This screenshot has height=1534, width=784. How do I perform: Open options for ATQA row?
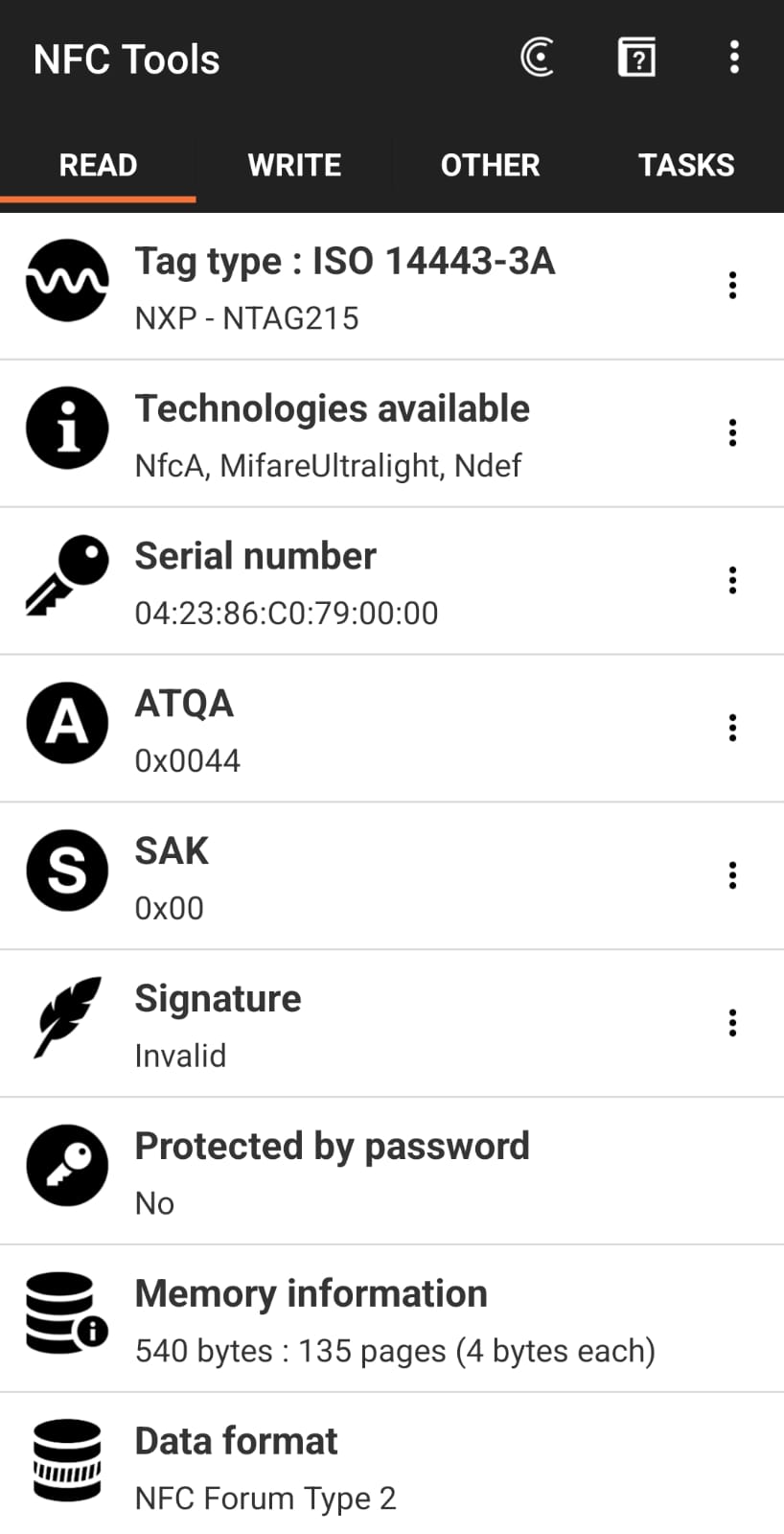coord(732,729)
